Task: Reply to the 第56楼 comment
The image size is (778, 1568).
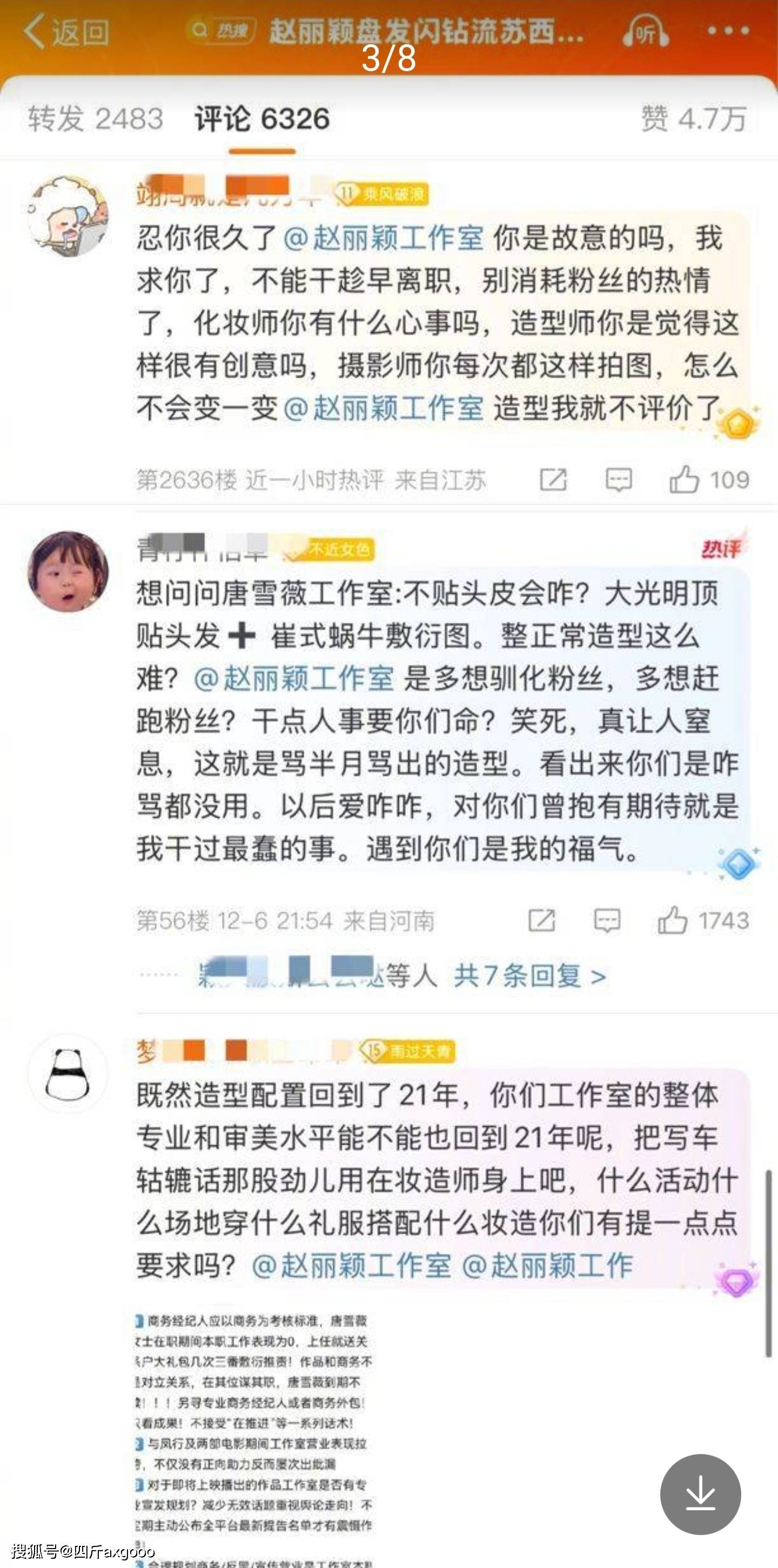Action: (607, 920)
